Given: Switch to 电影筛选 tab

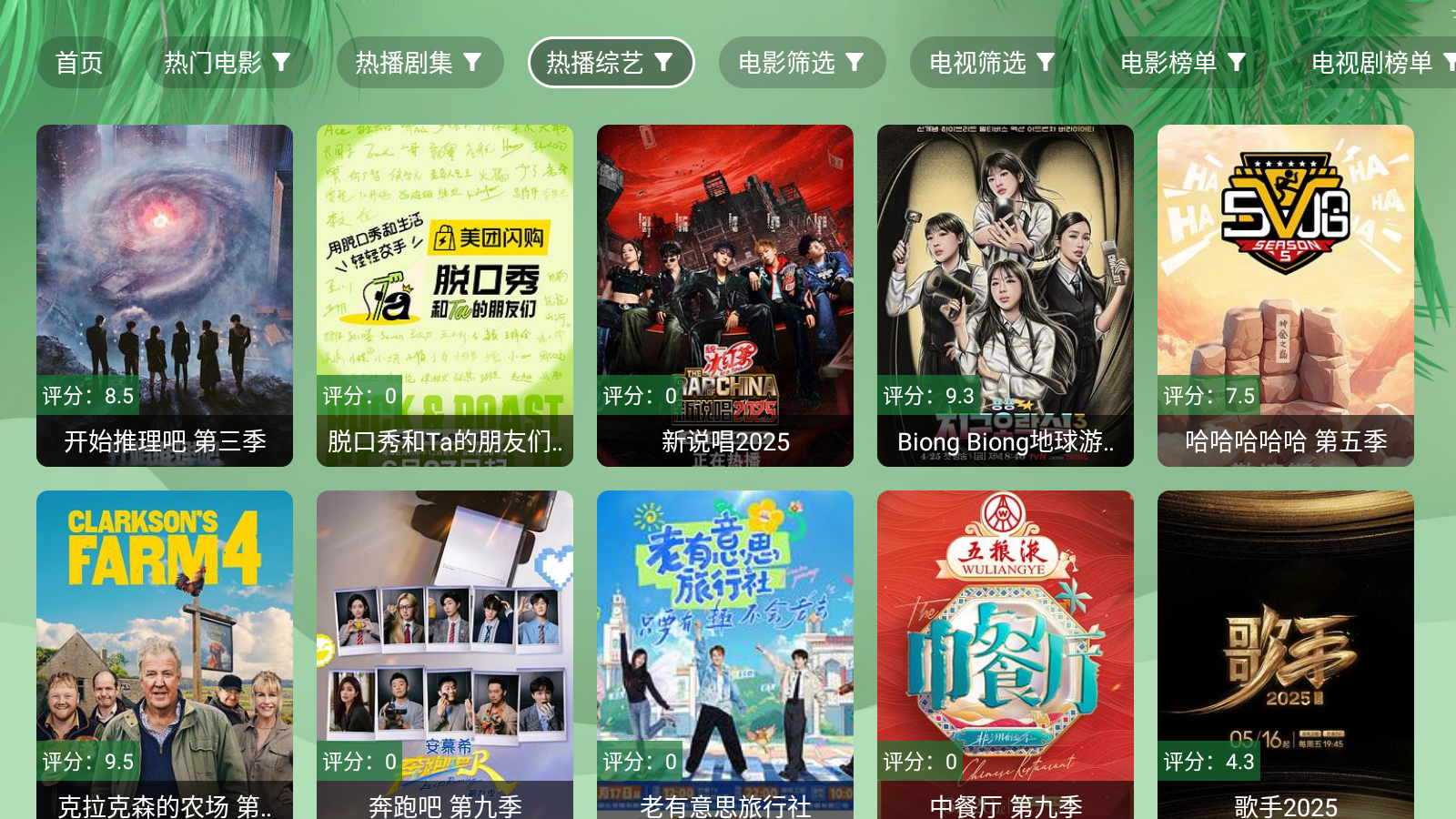Looking at the screenshot, I should pos(802,63).
